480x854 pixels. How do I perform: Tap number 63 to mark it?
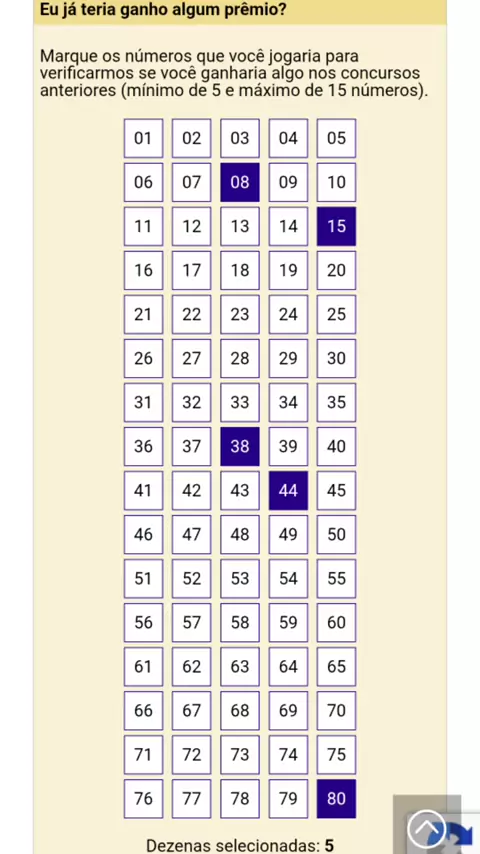[240, 667]
